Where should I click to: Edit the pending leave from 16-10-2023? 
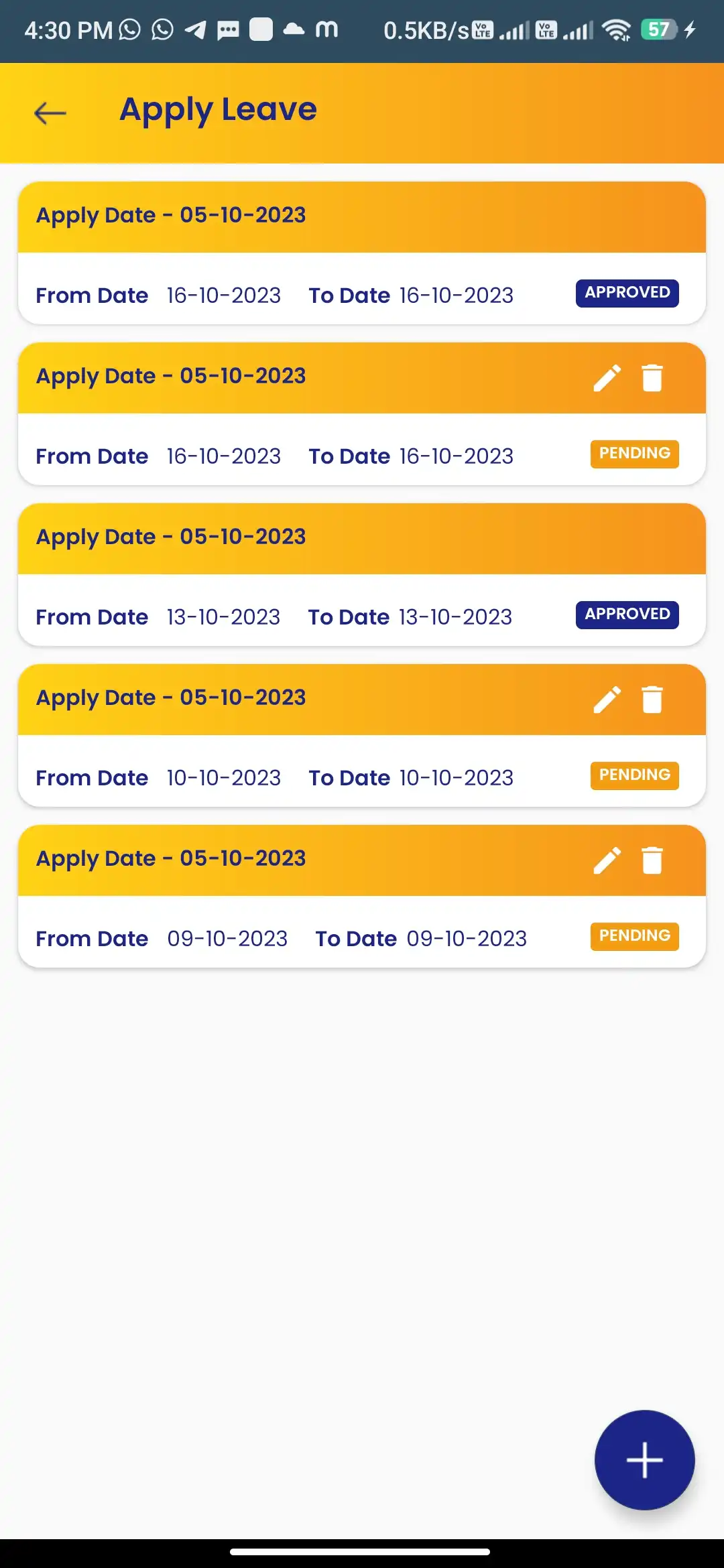607,378
